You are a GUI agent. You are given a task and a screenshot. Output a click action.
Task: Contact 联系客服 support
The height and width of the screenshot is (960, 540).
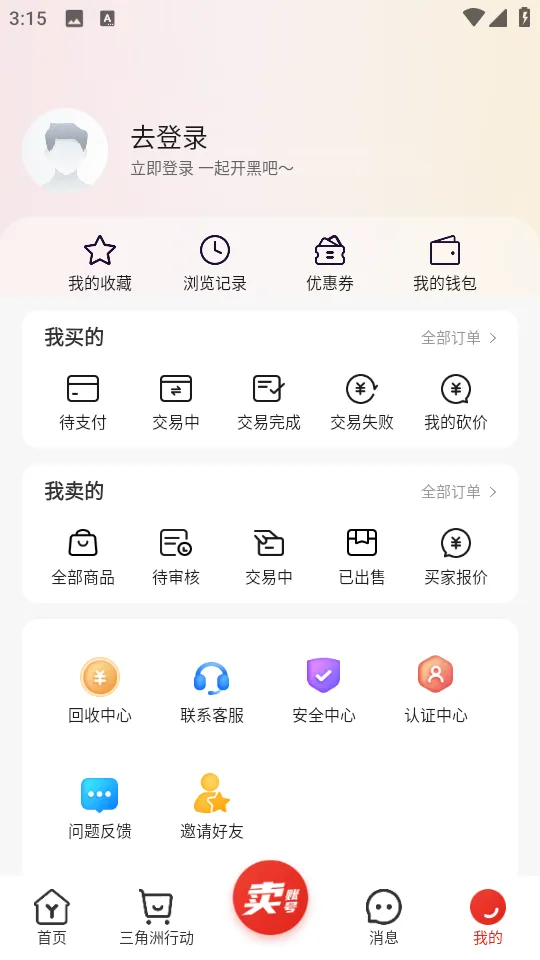click(212, 691)
